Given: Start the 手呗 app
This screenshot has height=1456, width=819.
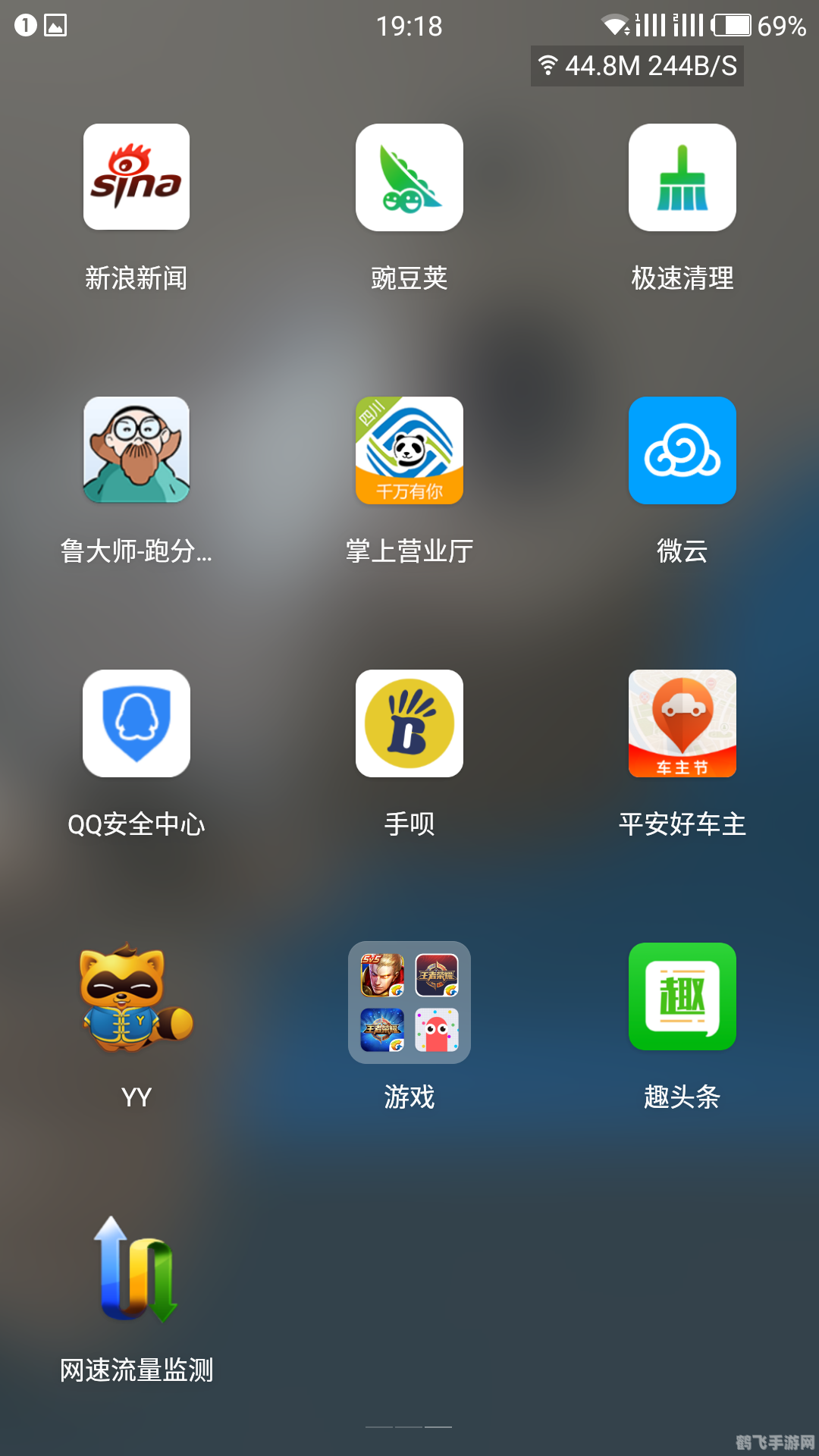Looking at the screenshot, I should pyautogui.click(x=409, y=723).
